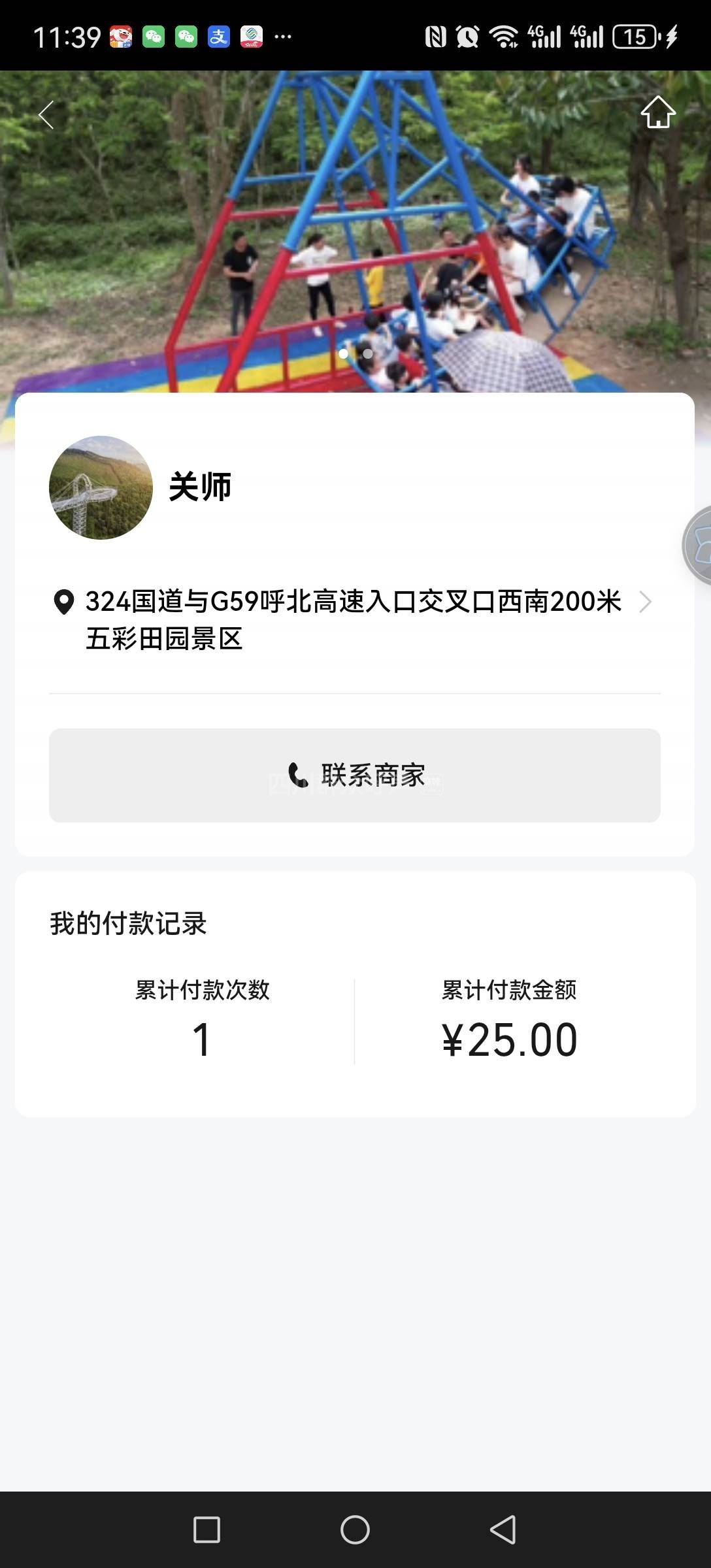Open the 关师 merchant avatar
The height and width of the screenshot is (1568, 711).
[x=101, y=487]
